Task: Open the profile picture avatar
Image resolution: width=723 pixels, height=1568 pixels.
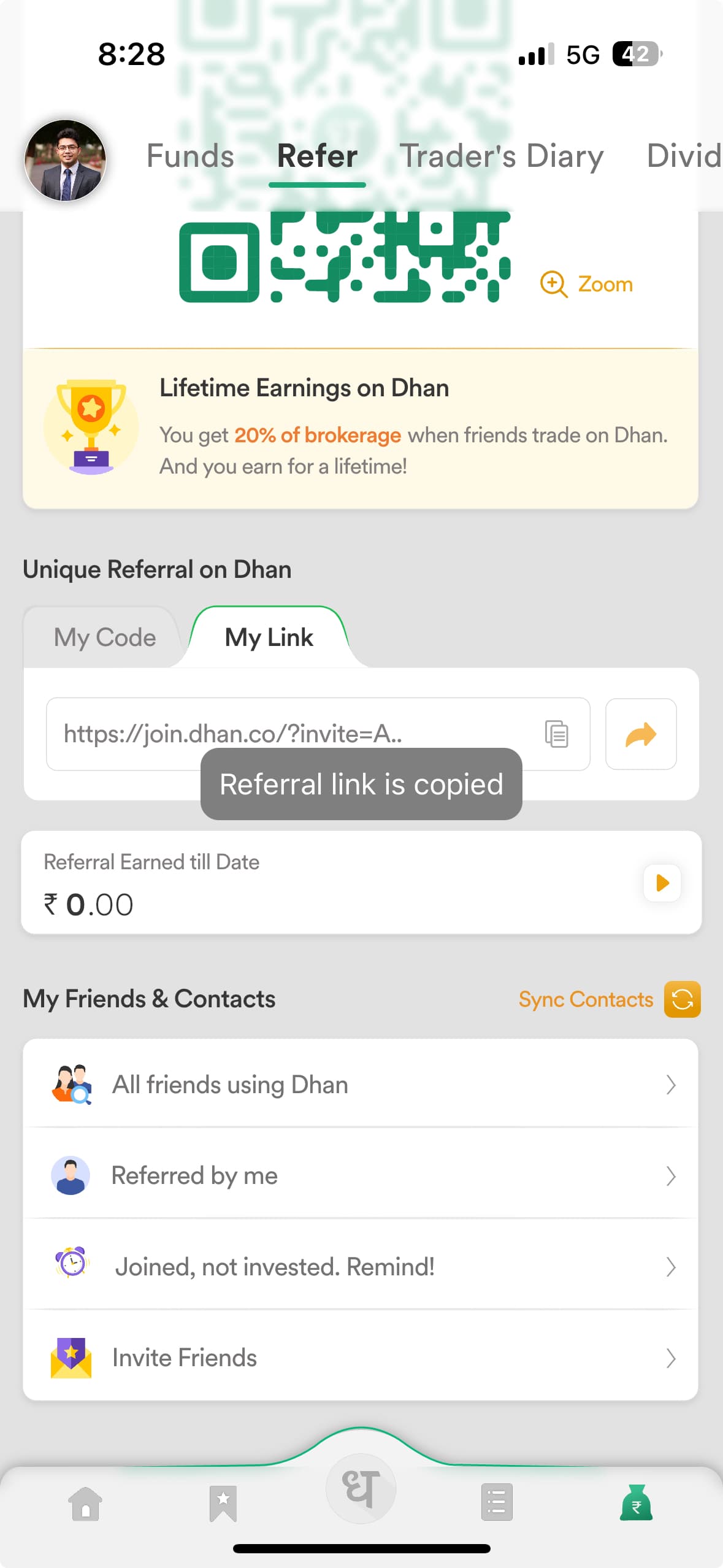Action: pyautogui.click(x=65, y=160)
